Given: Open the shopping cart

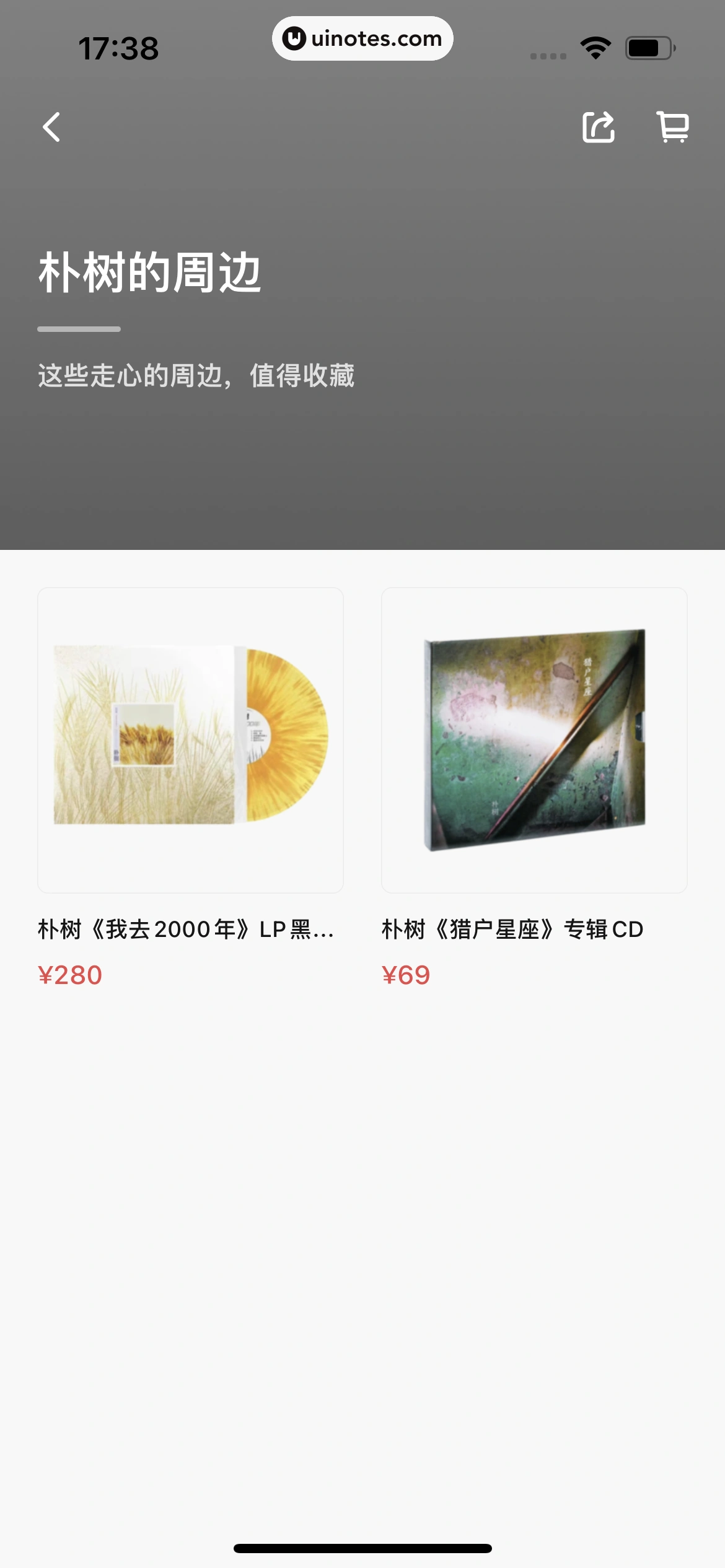Looking at the screenshot, I should pyautogui.click(x=672, y=128).
